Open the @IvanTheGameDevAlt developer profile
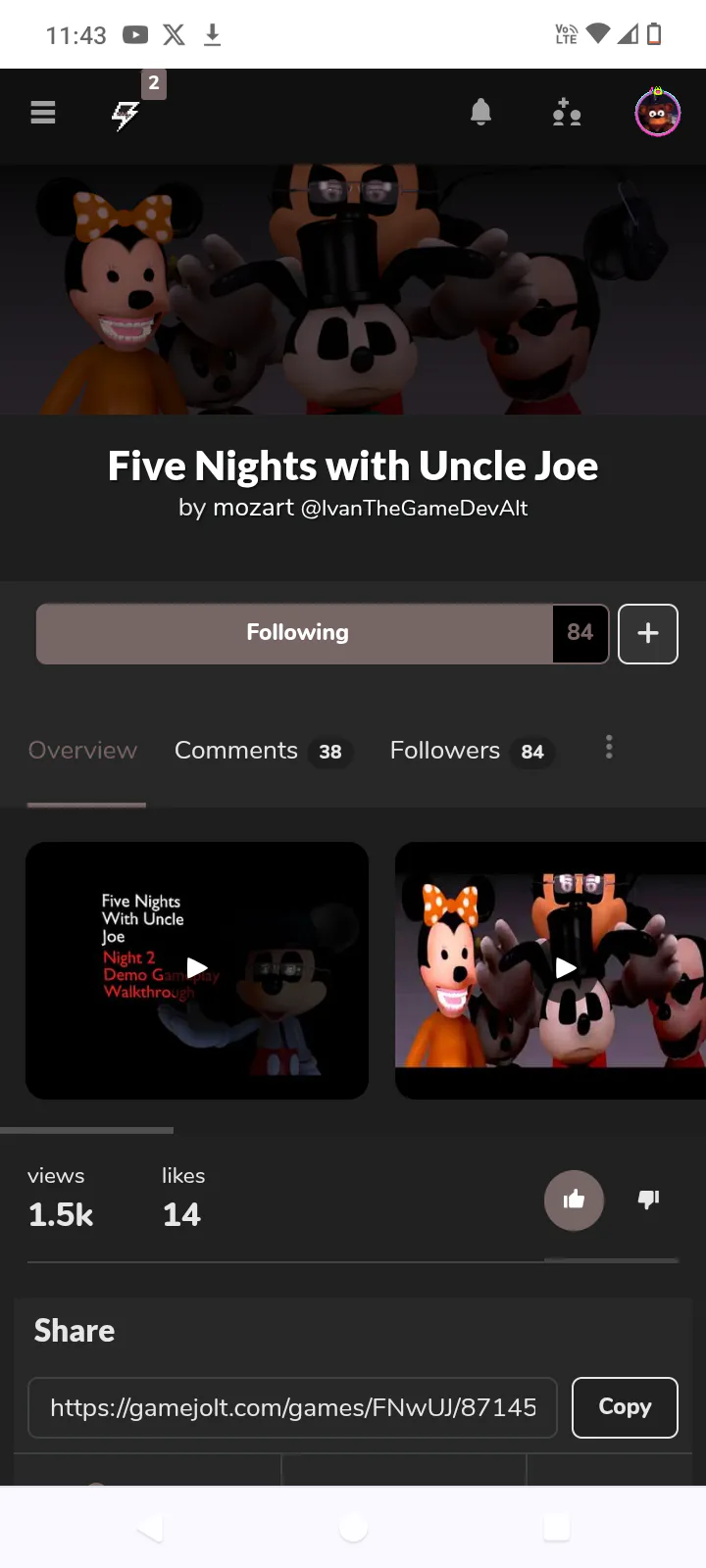Viewport: 706px width, 1568px height. click(x=414, y=509)
